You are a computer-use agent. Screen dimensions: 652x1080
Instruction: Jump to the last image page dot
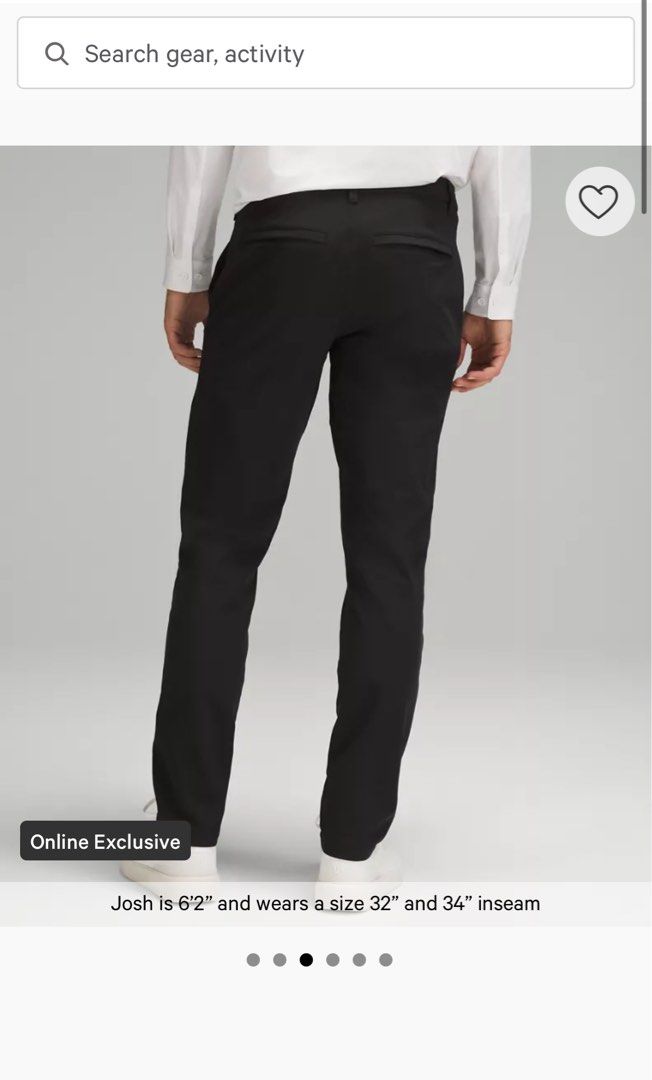tap(386, 960)
